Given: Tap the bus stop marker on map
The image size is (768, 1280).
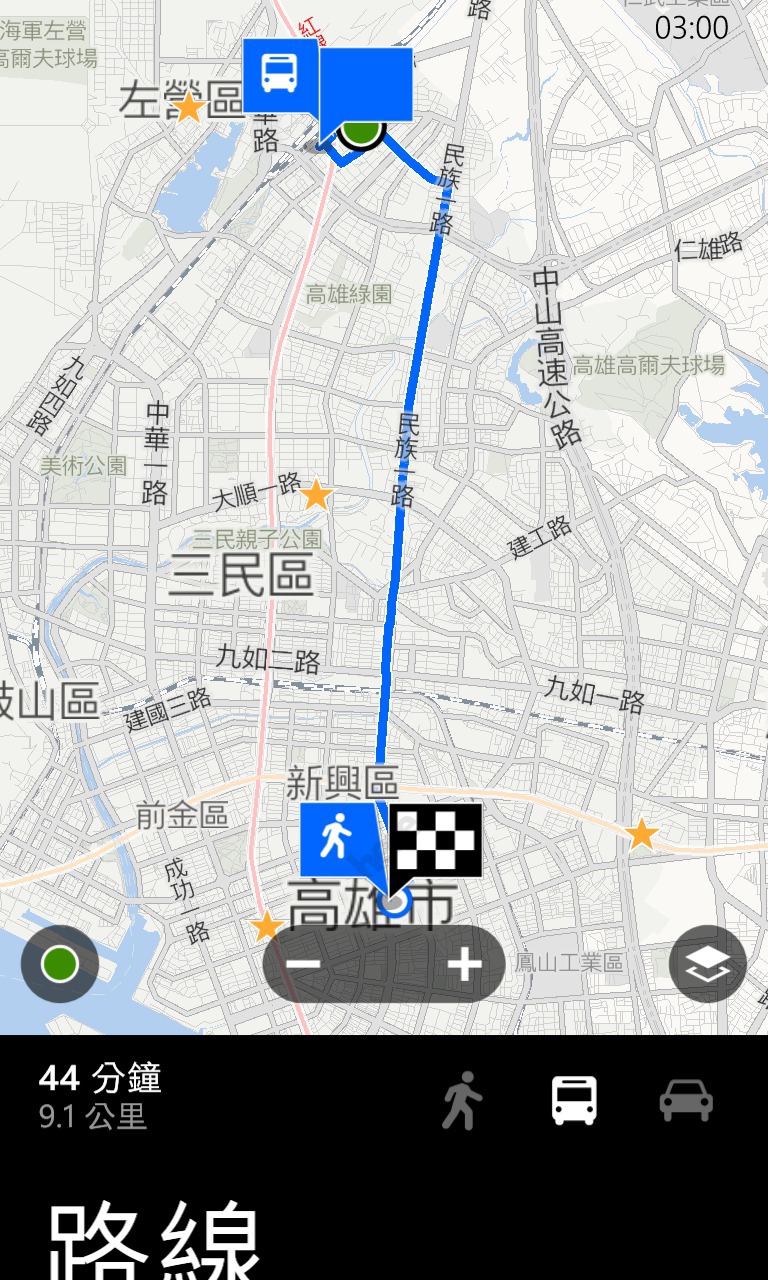Looking at the screenshot, I should 280,75.
